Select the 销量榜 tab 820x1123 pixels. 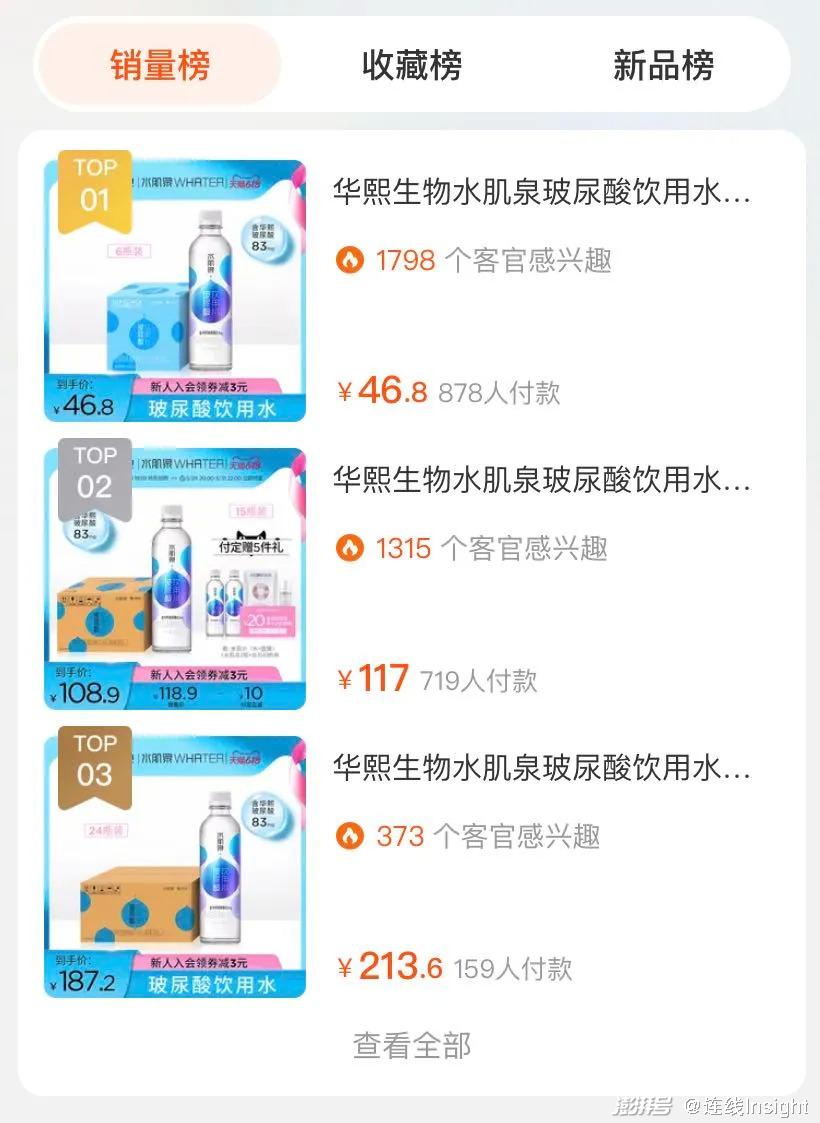pyautogui.click(x=160, y=66)
